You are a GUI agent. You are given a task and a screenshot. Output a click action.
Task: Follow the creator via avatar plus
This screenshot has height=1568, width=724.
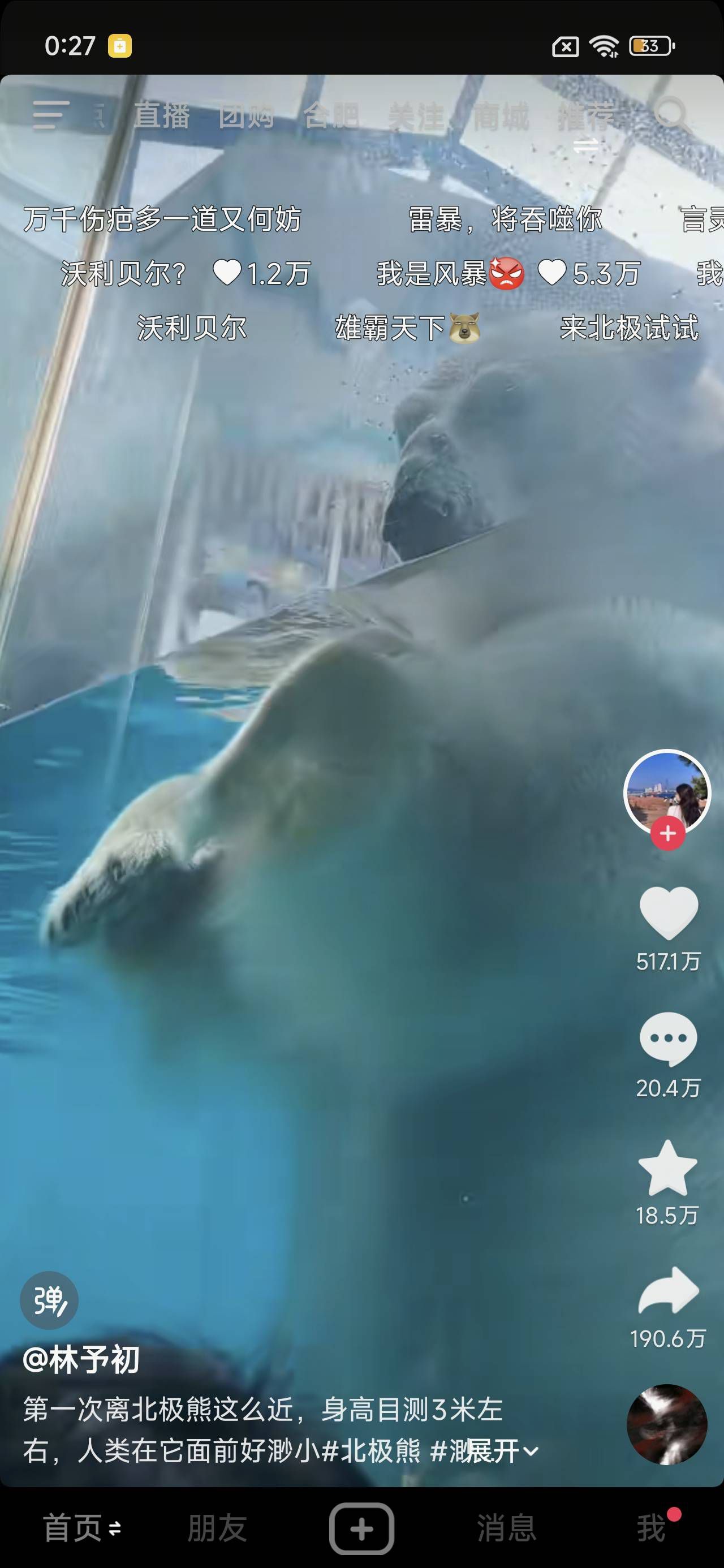coord(667,833)
